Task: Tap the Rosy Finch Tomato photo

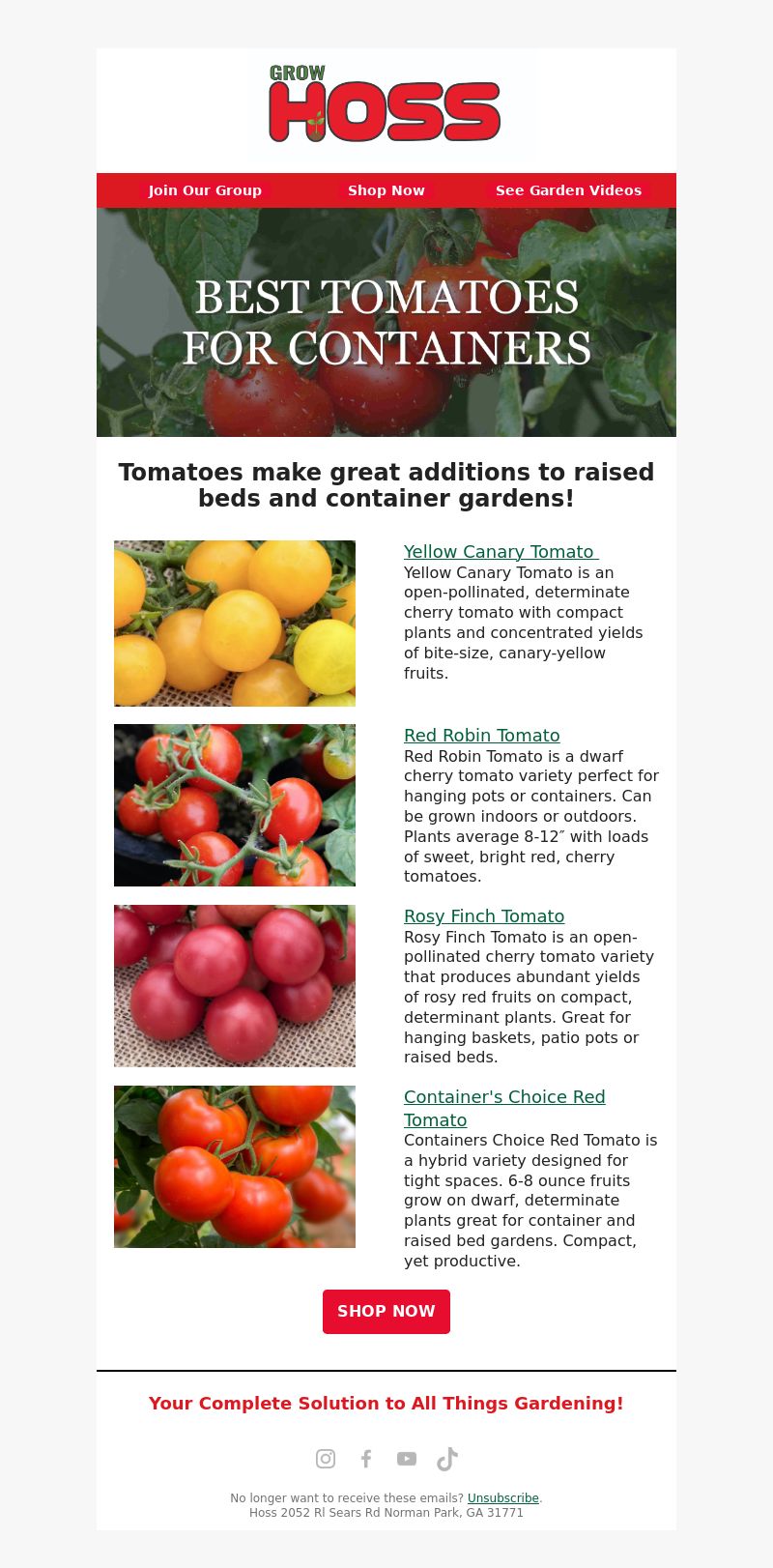Action: [235, 986]
